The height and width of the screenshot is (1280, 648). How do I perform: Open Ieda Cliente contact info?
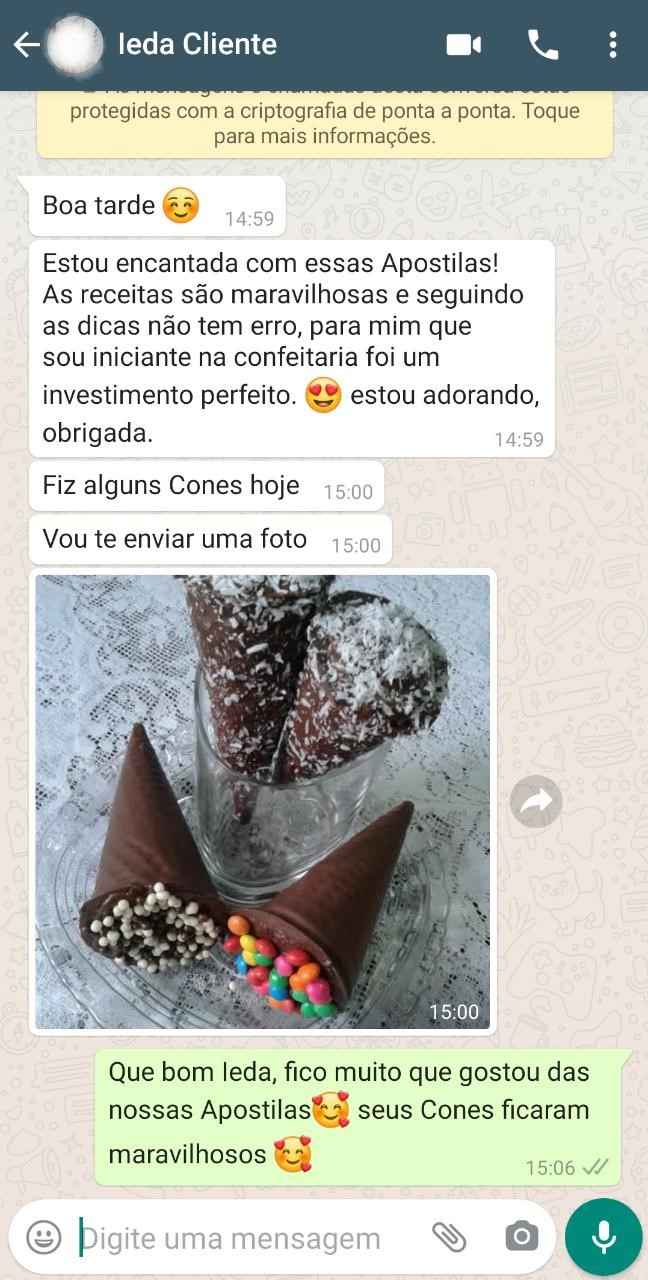point(198,45)
